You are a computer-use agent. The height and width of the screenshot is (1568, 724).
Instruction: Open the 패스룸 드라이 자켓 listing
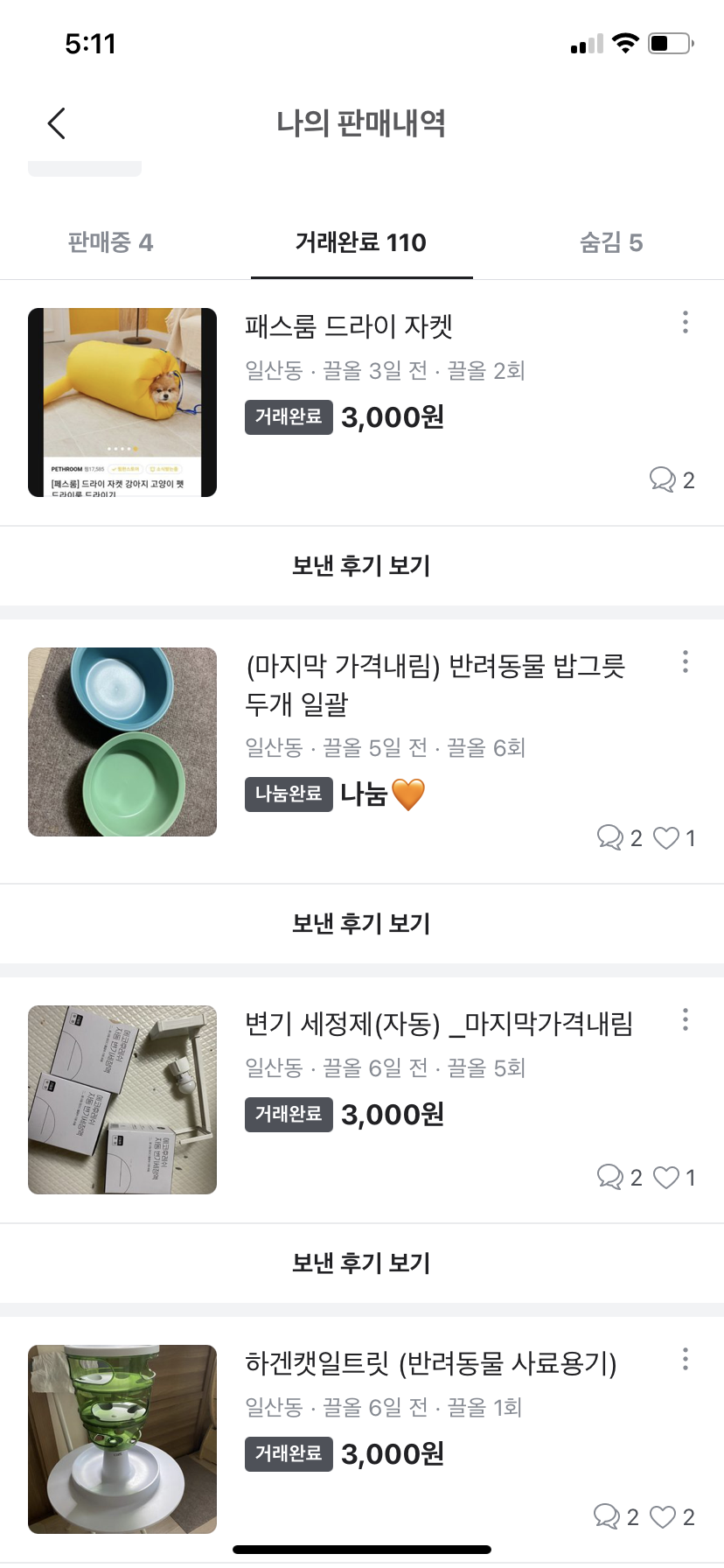point(349,326)
